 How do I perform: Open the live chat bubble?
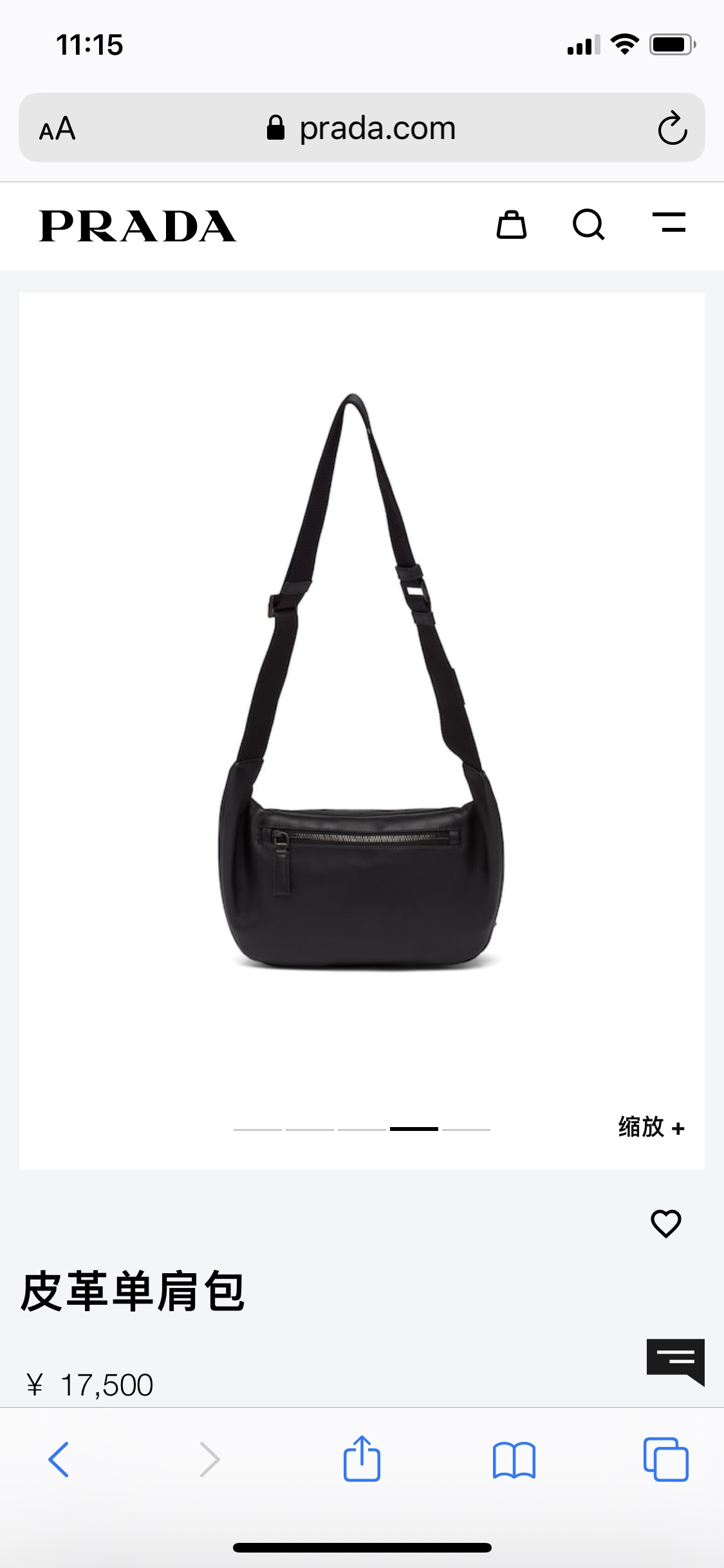point(675,1361)
